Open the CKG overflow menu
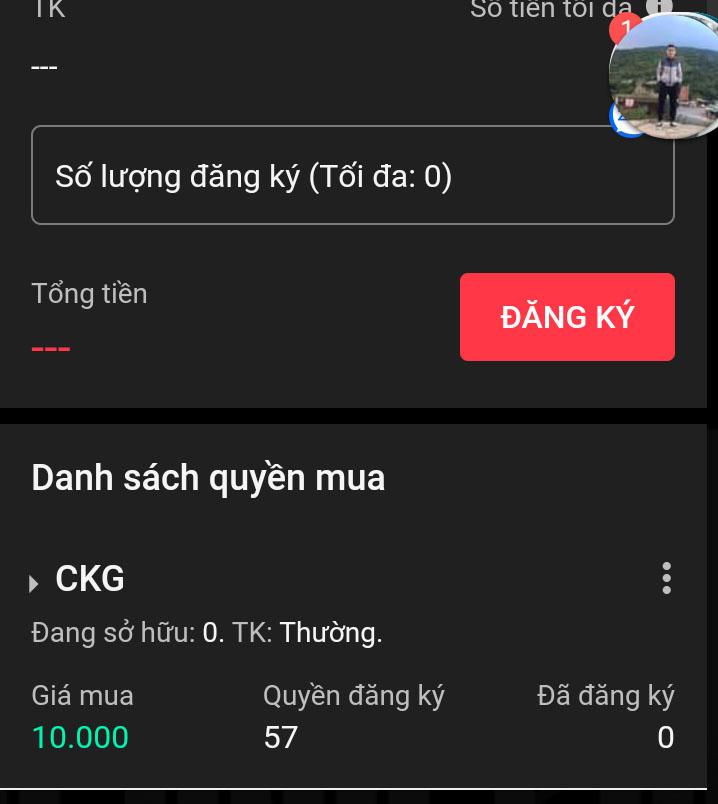718x804 pixels. (666, 578)
